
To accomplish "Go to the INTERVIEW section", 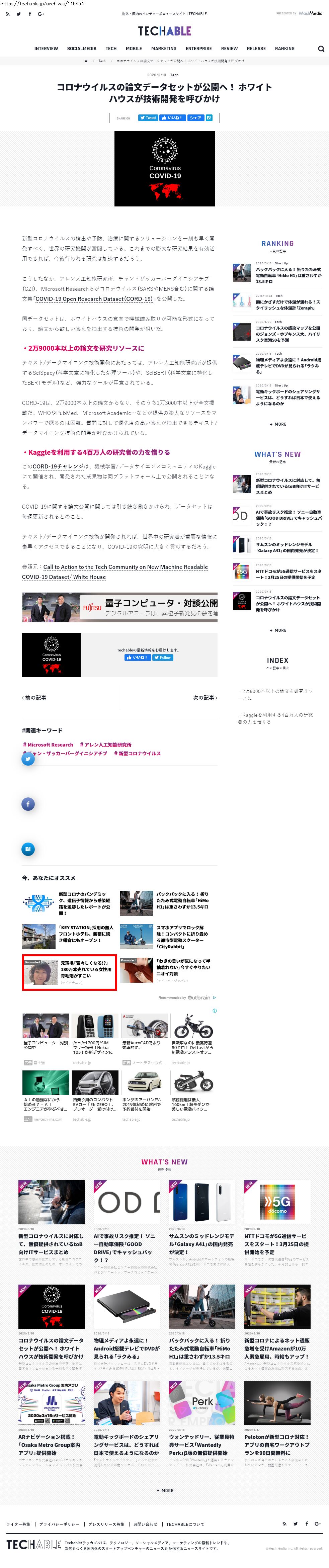I will click(x=46, y=49).
